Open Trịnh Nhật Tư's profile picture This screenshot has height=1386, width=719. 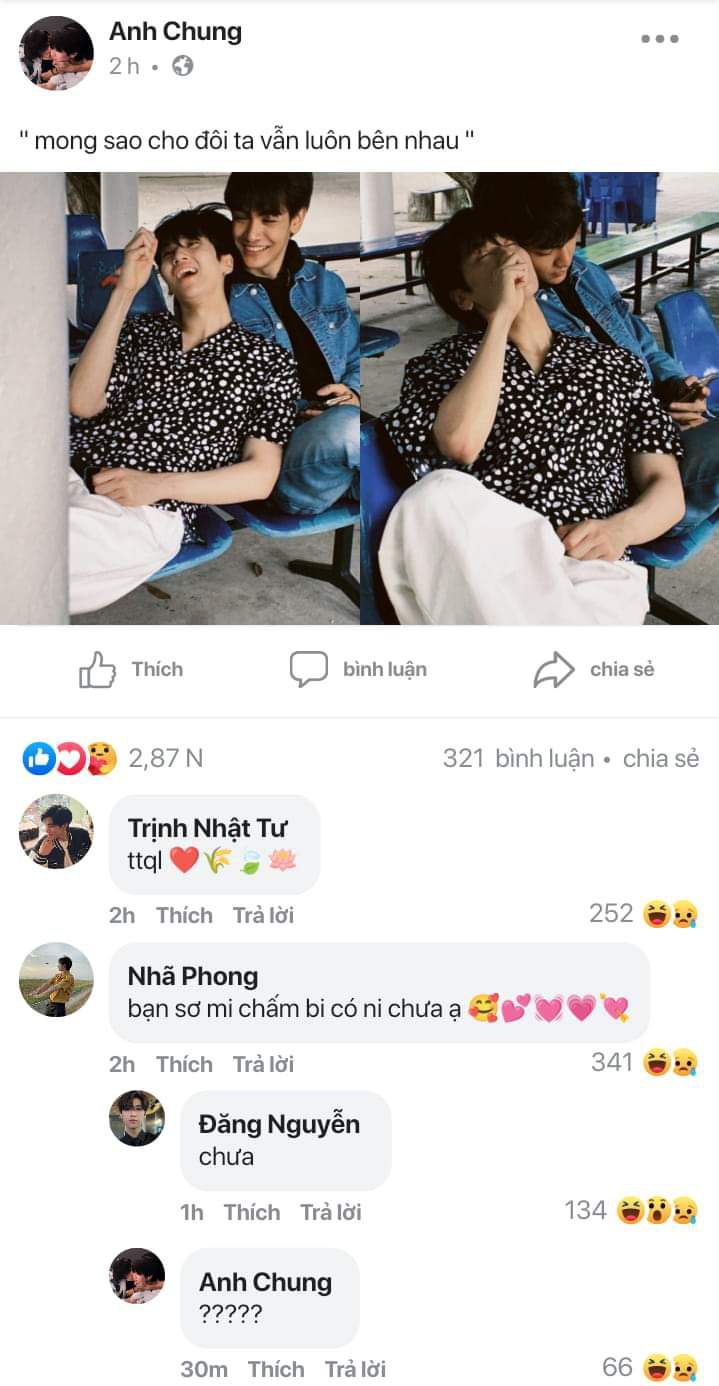(56, 832)
